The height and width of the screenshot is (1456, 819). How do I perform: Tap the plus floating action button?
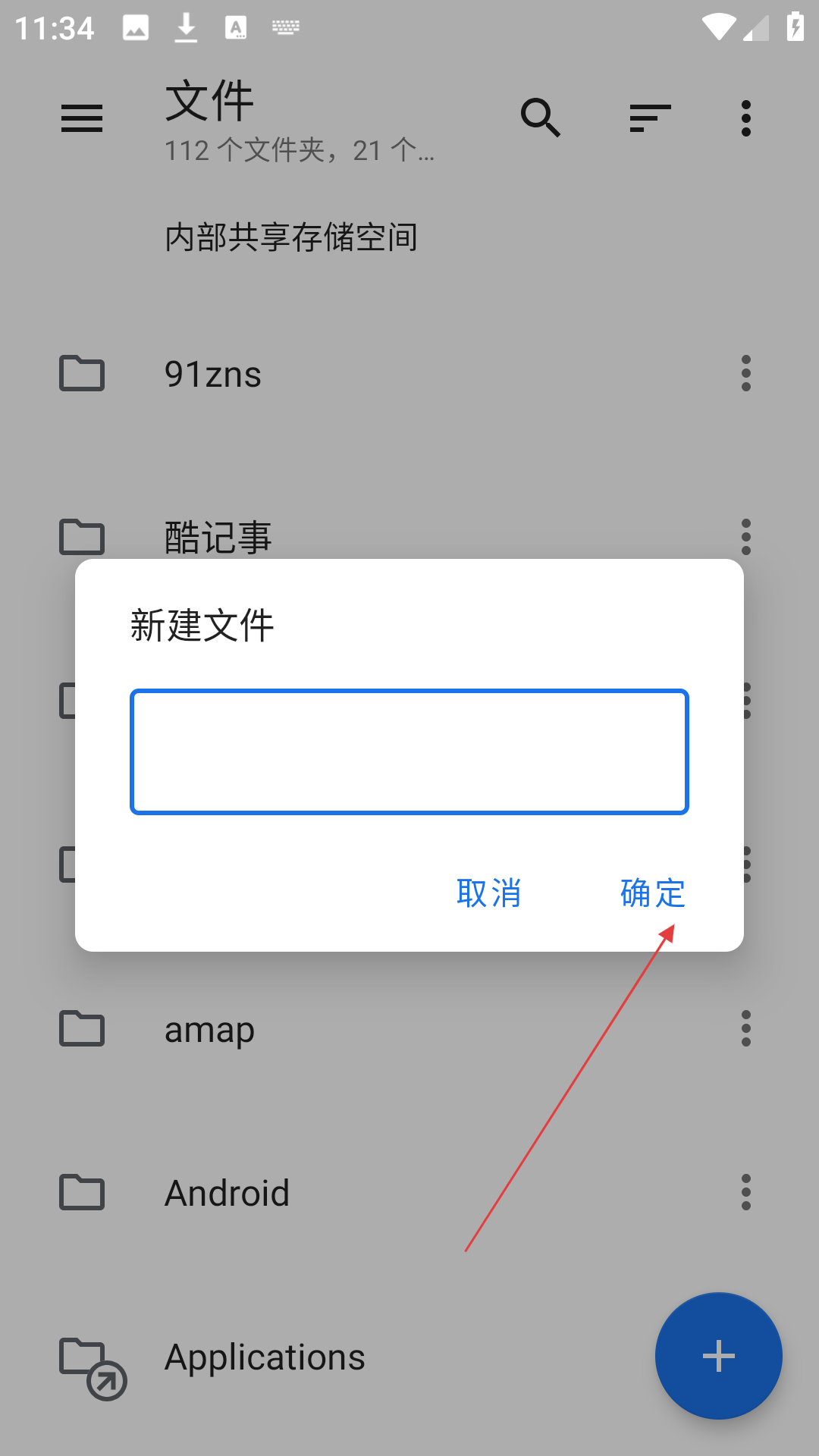[719, 1356]
